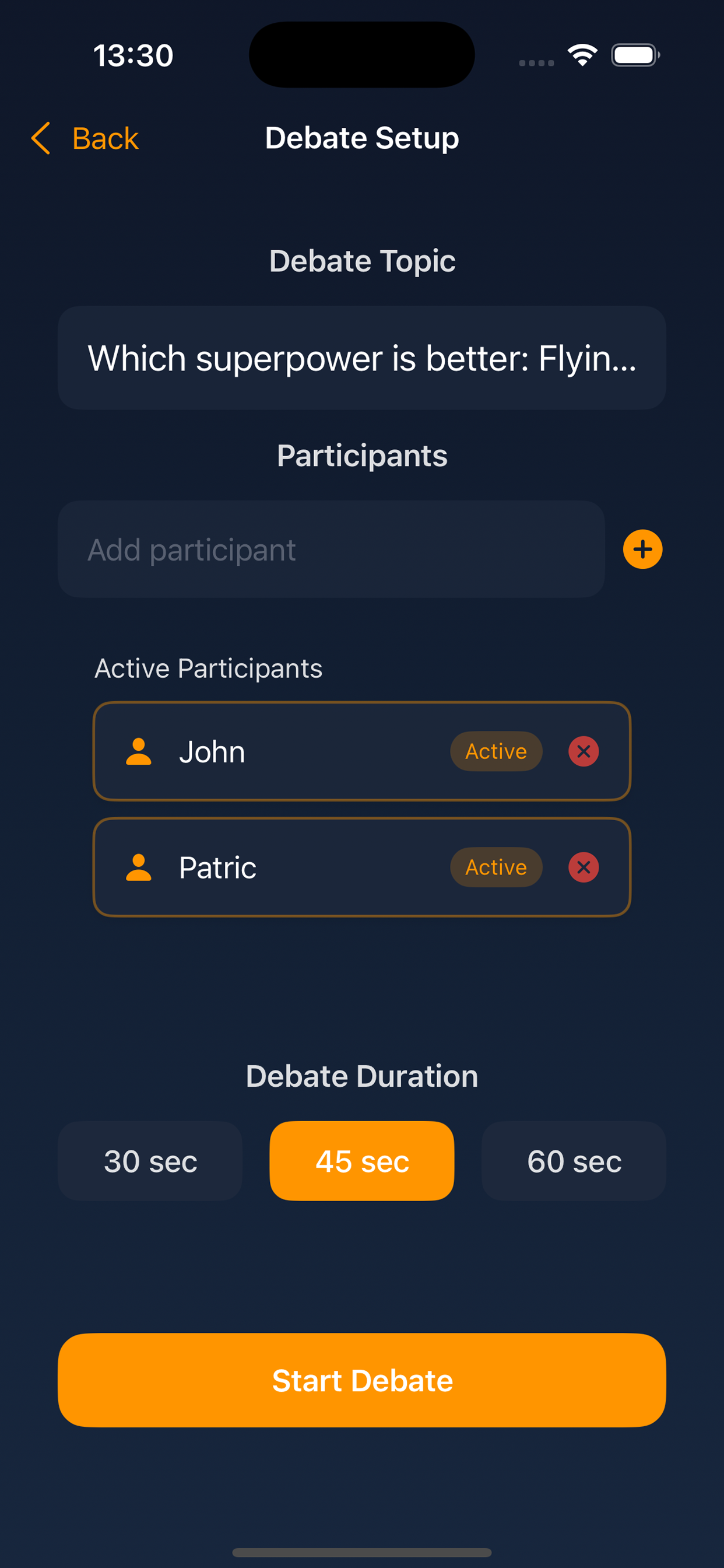724x1568 pixels.
Task: Toggle Patric's Active status badge
Action: [x=496, y=867]
